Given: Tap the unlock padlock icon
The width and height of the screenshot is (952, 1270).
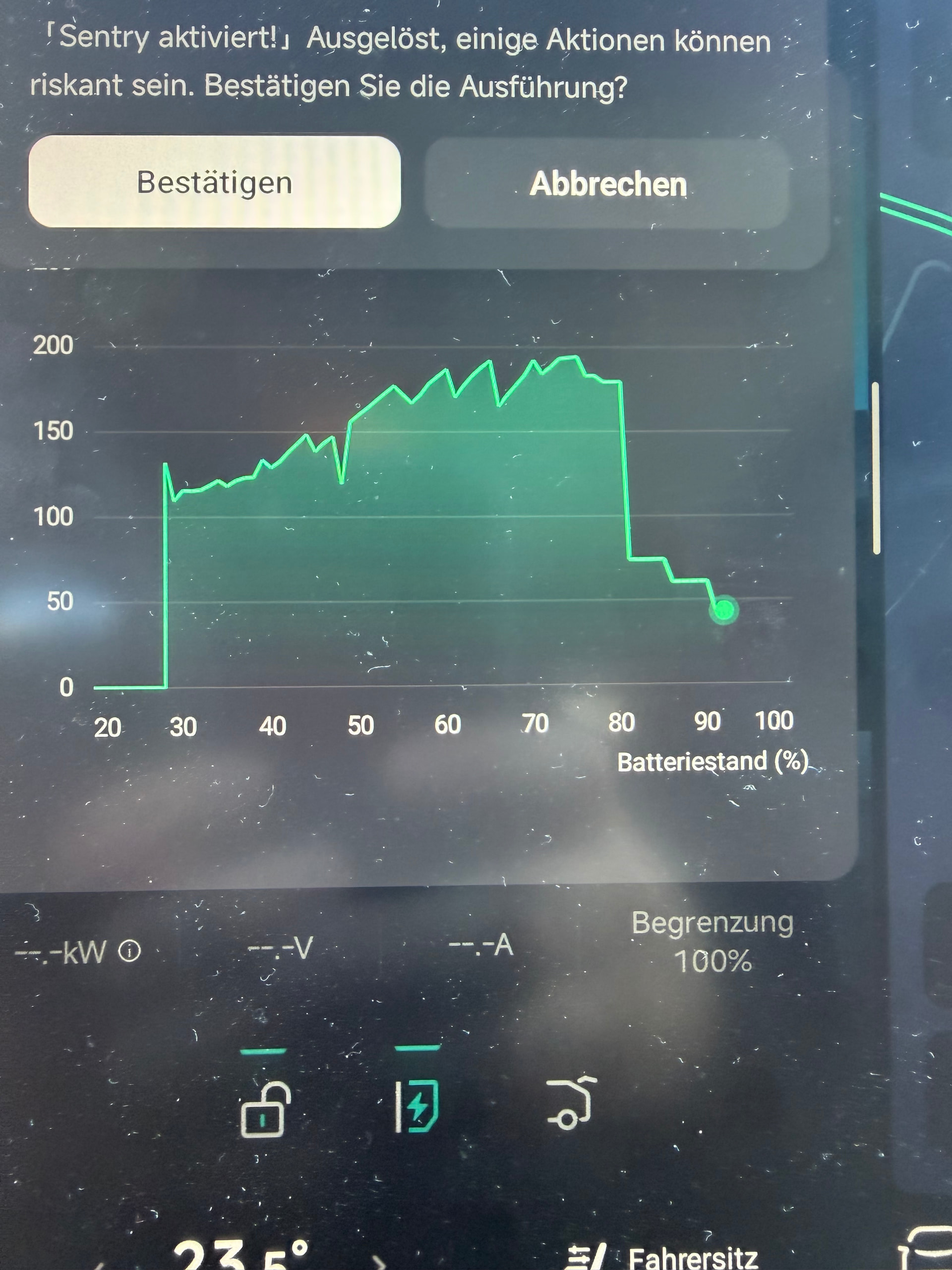Looking at the screenshot, I should tap(264, 1109).
